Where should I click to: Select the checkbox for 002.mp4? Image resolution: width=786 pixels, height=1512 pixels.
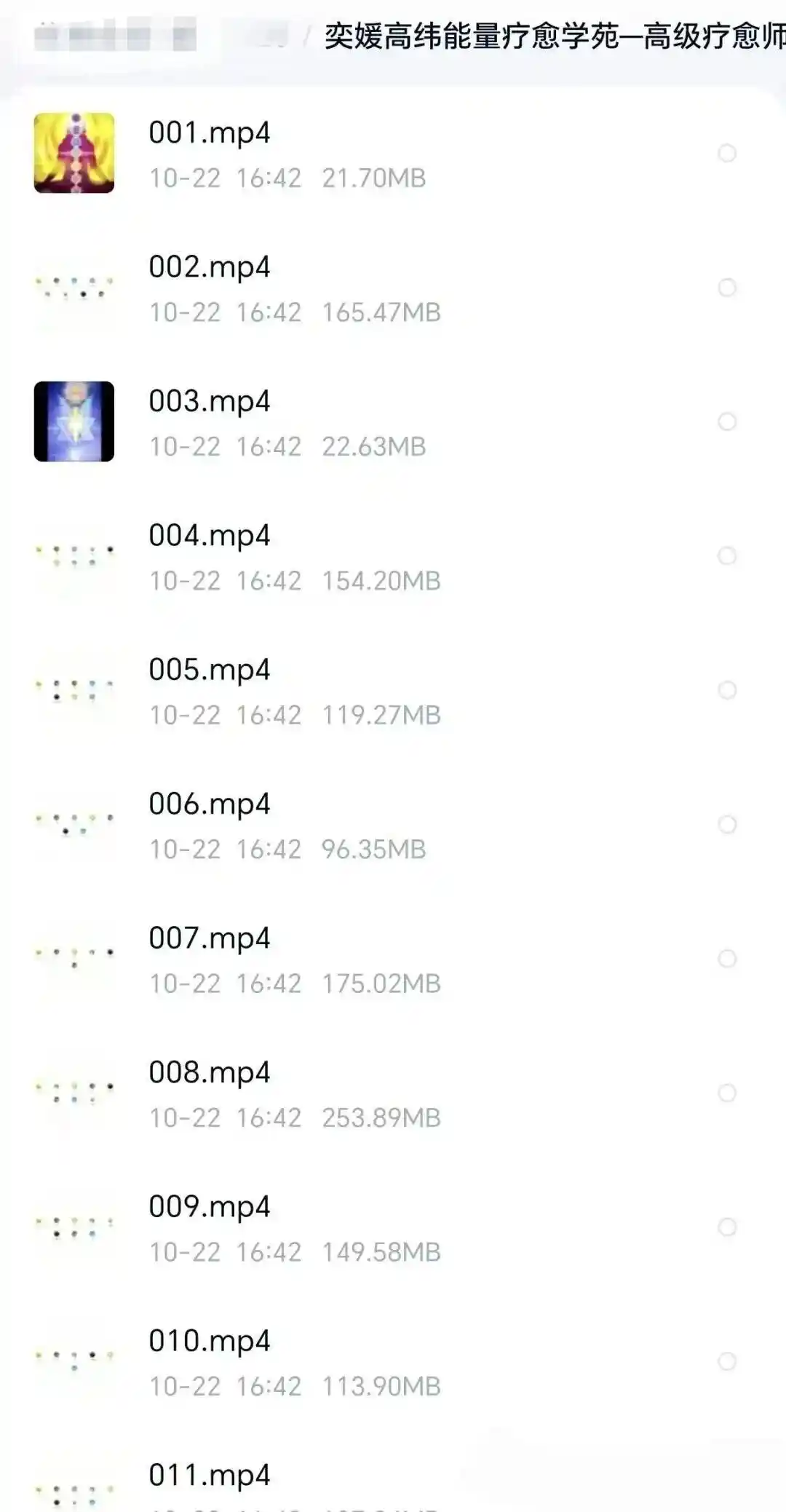[727, 288]
